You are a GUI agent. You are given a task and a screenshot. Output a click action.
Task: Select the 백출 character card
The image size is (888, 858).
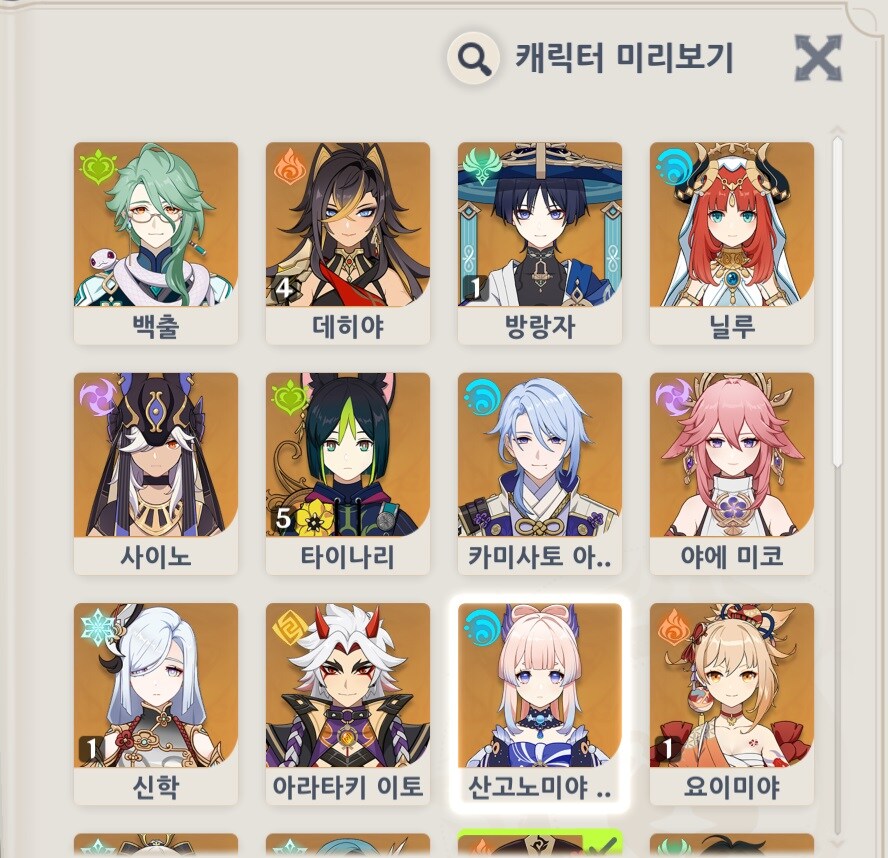click(x=156, y=240)
